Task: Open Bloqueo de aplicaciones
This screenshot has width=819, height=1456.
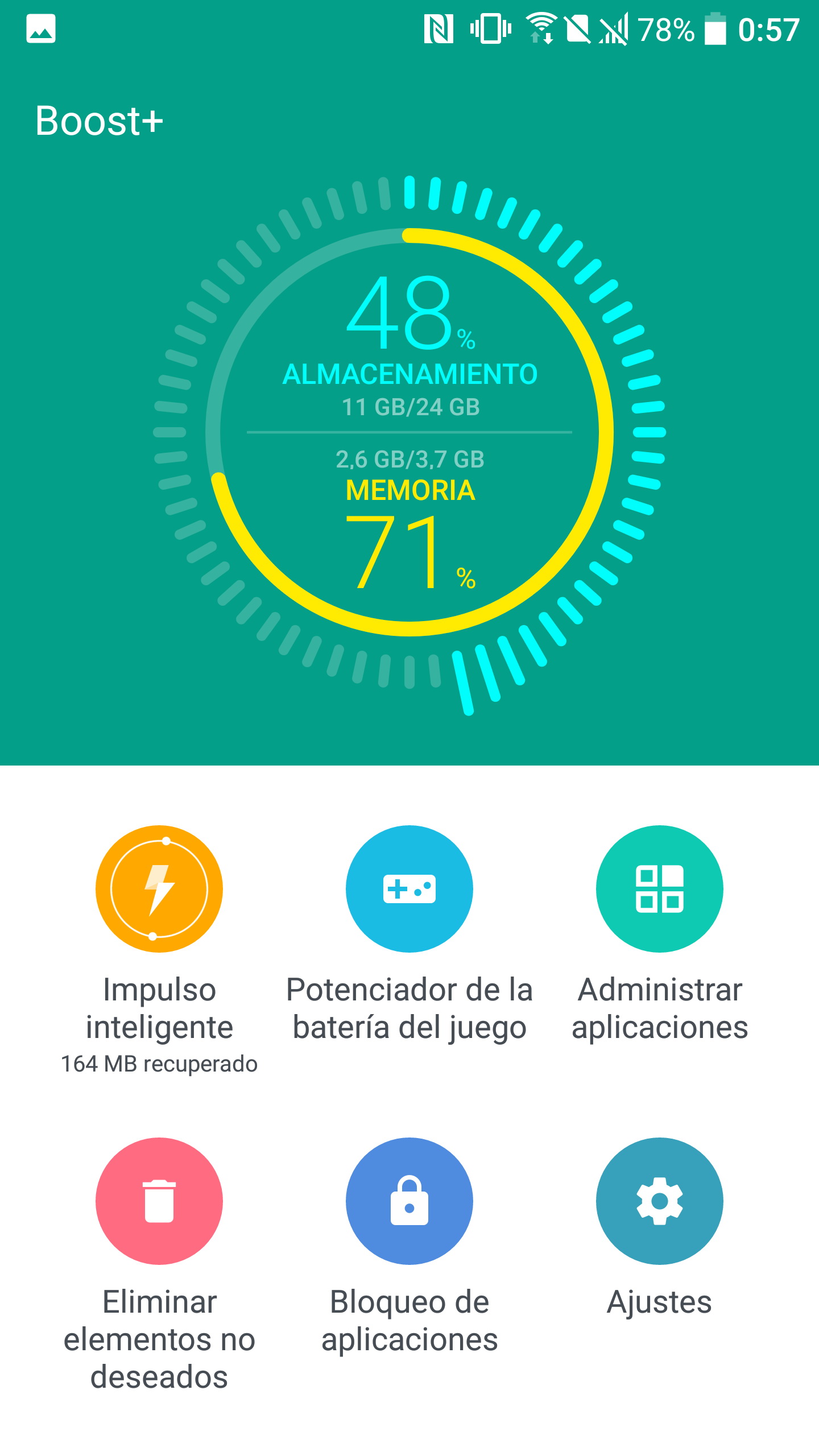Action: [x=409, y=1201]
